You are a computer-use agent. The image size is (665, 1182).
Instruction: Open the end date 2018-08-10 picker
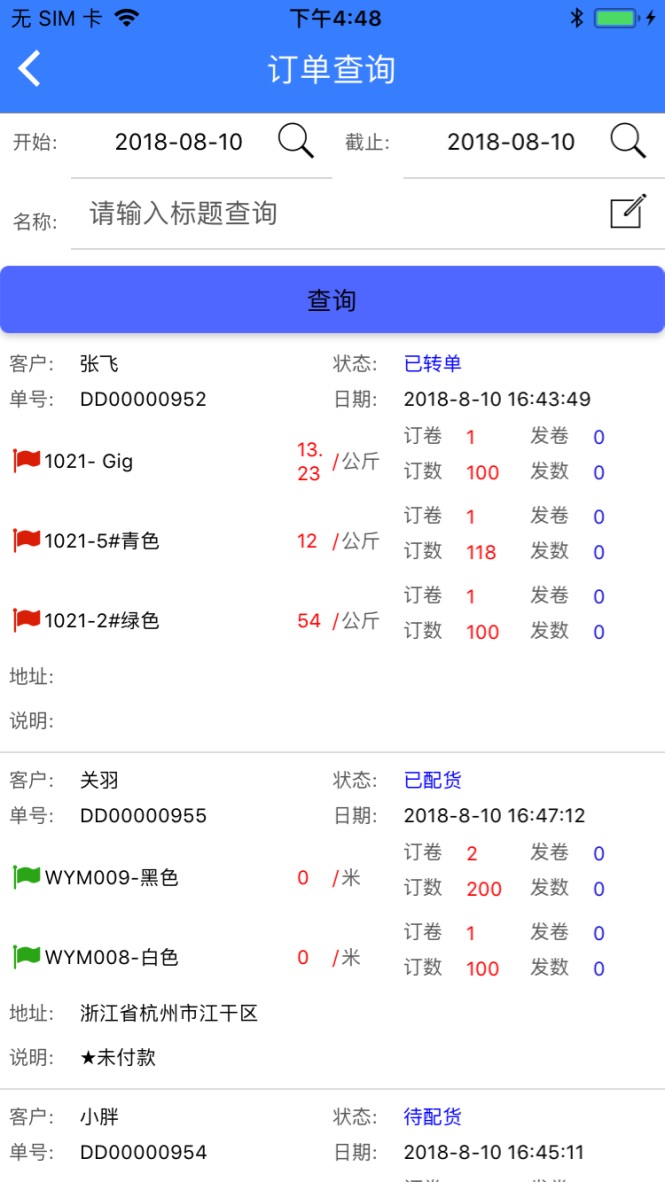[x=510, y=142]
